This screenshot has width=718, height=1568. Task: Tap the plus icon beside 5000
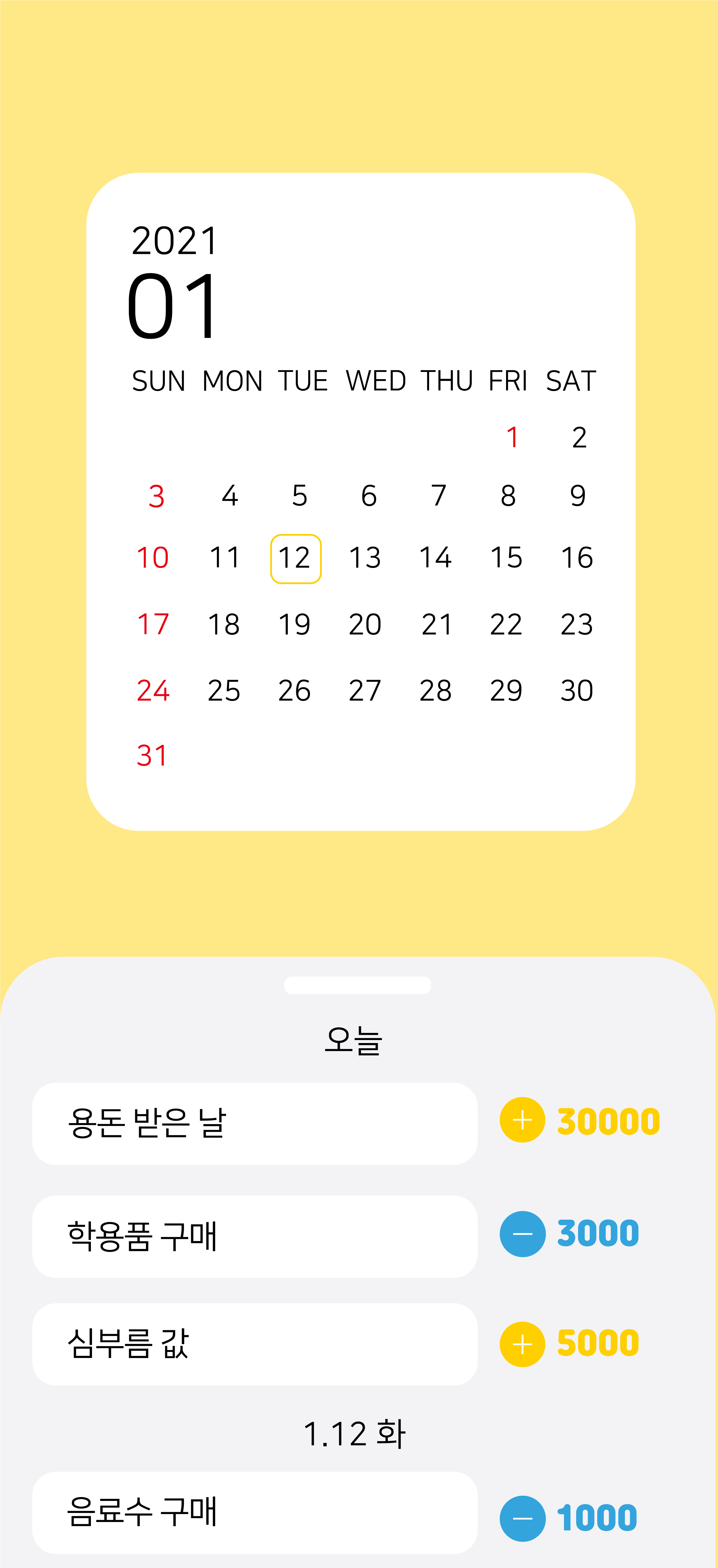pyautogui.click(x=522, y=1344)
